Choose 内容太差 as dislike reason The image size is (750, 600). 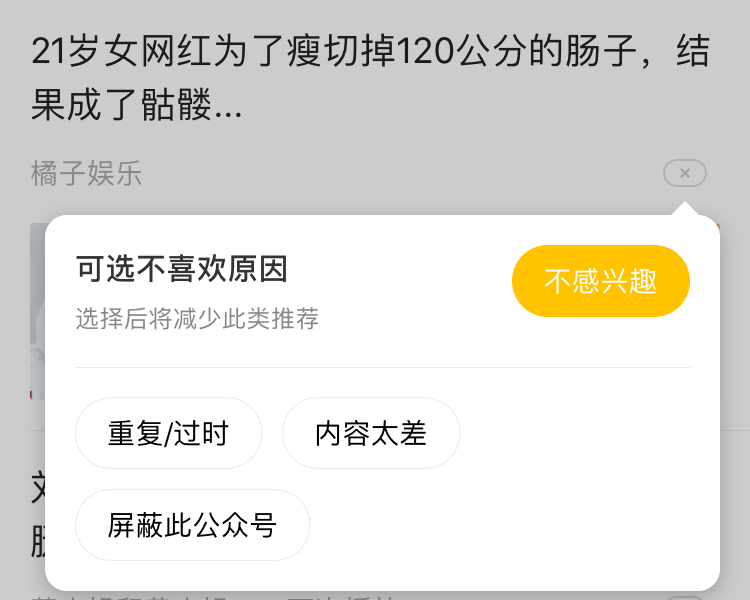coord(371,433)
